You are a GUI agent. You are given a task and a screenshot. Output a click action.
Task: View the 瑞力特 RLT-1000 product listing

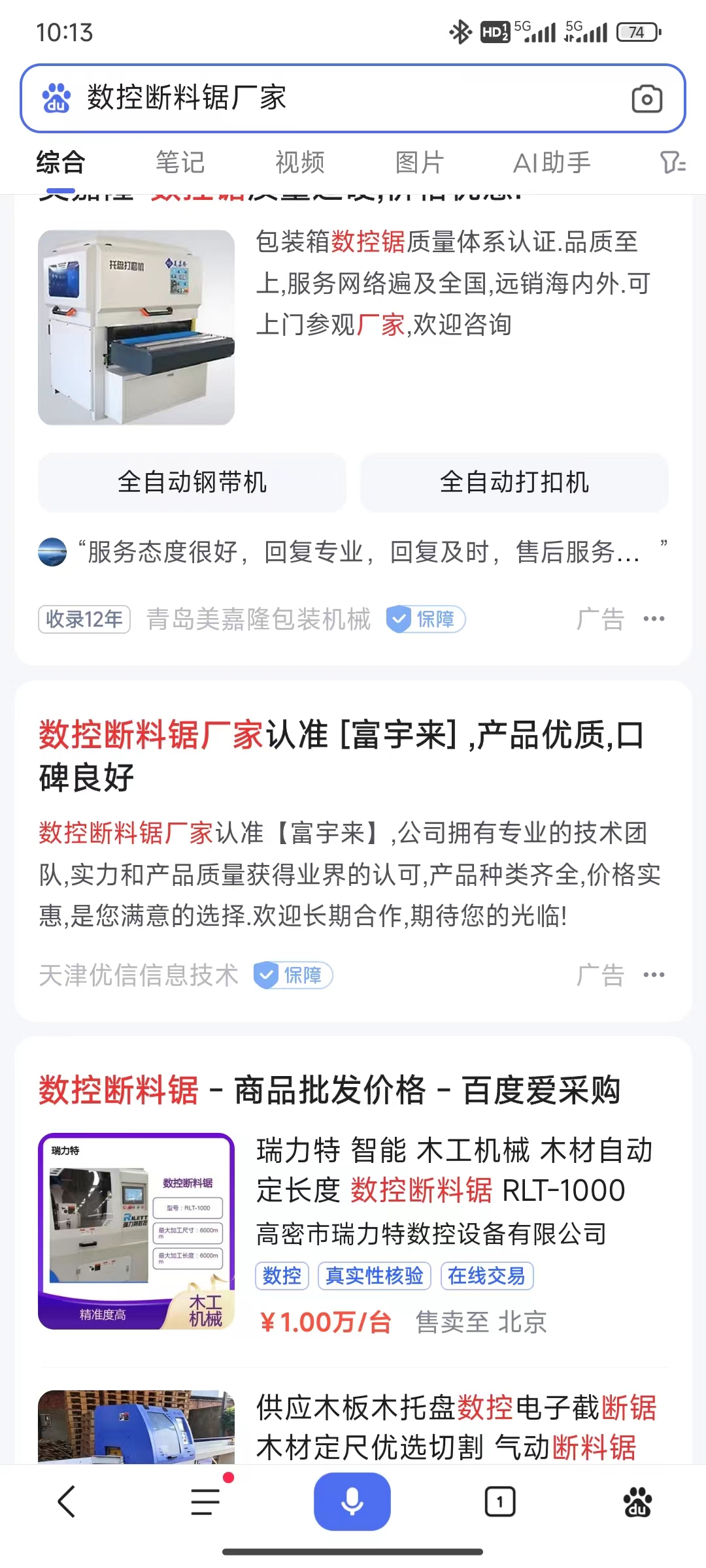tap(454, 1171)
